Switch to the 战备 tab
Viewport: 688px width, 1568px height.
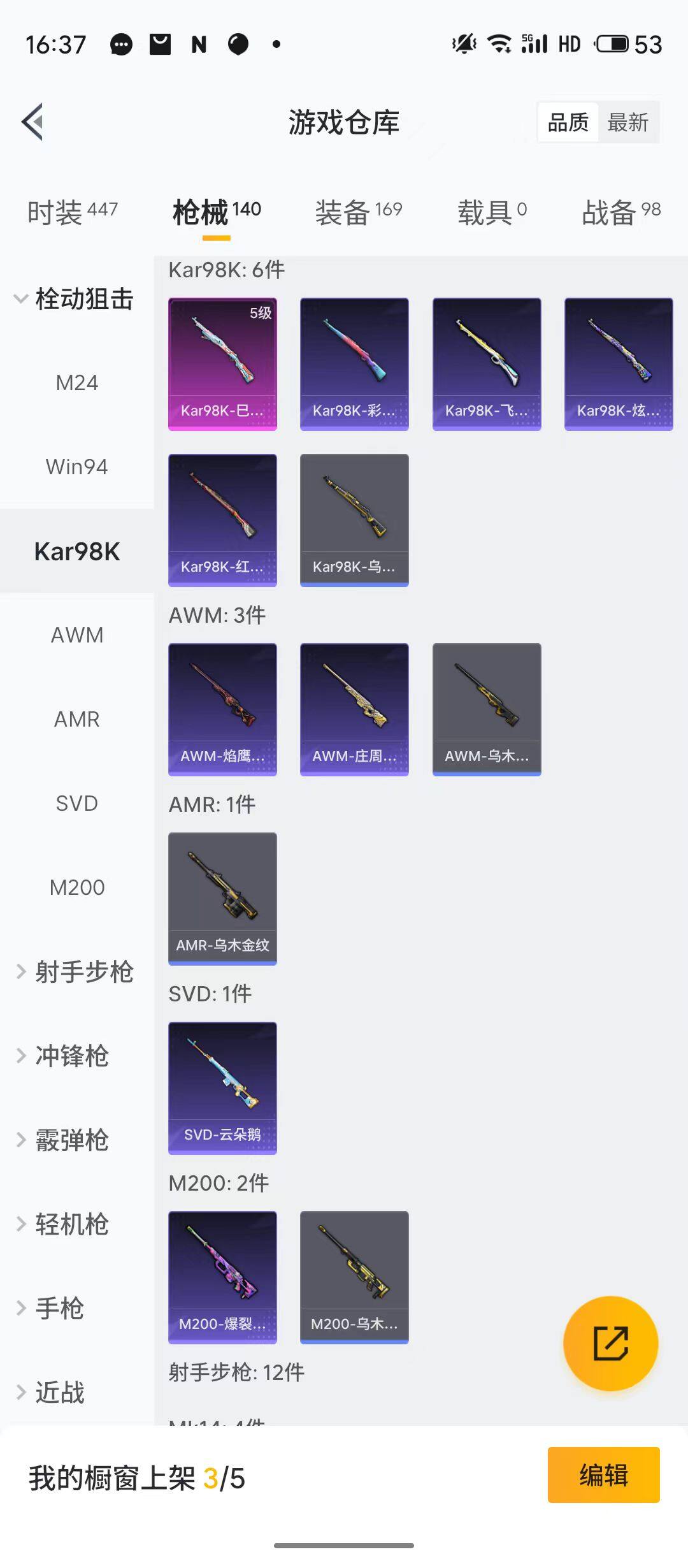[x=620, y=212]
